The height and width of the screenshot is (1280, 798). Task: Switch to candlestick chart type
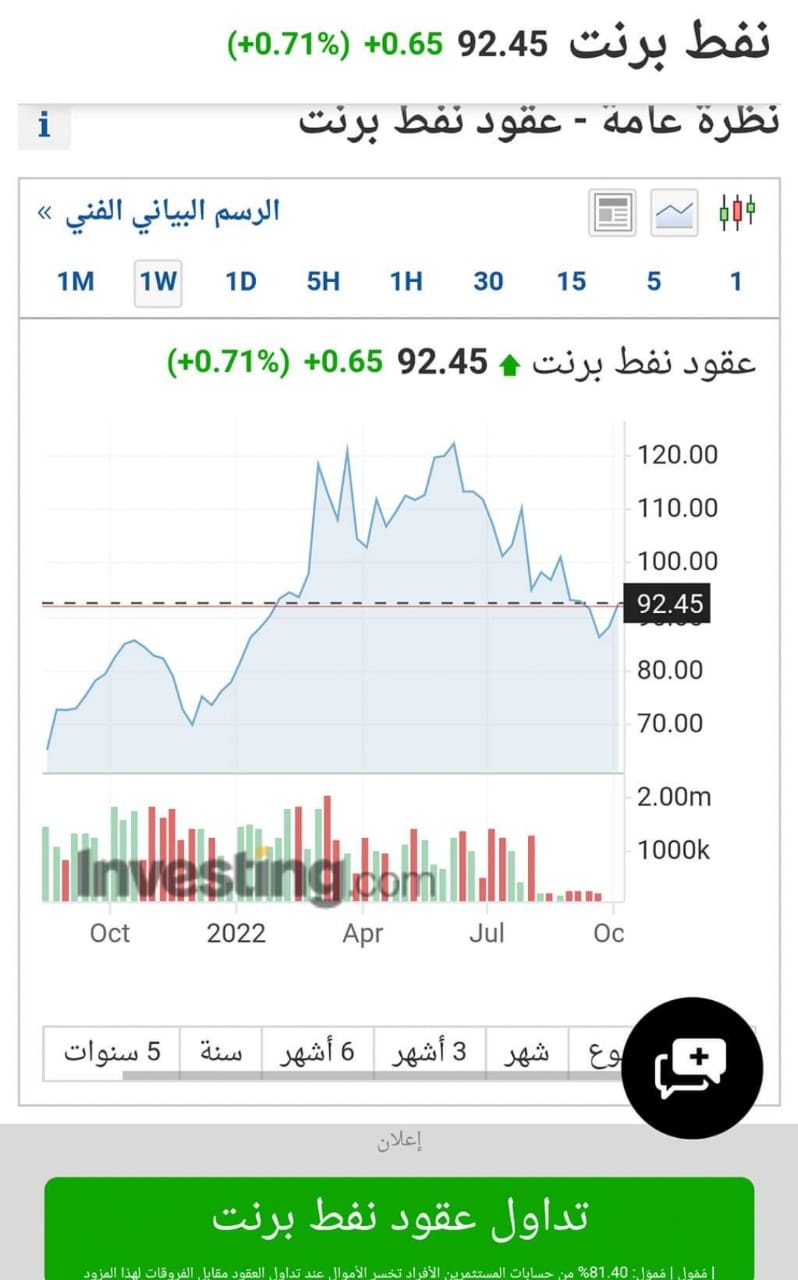pos(737,212)
